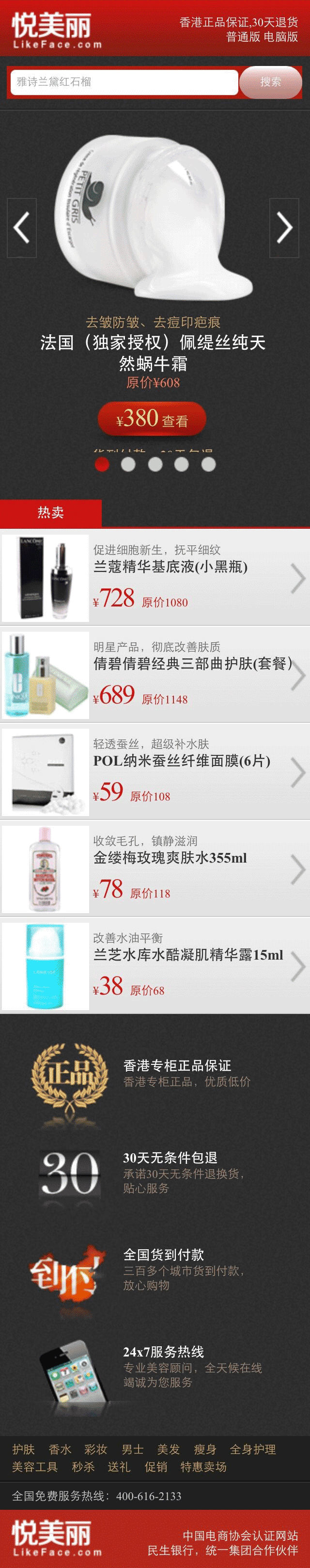Image resolution: width=310 pixels, height=1568 pixels.
Task: Show previous banner with left arrow
Action: click(x=22, y=228)
